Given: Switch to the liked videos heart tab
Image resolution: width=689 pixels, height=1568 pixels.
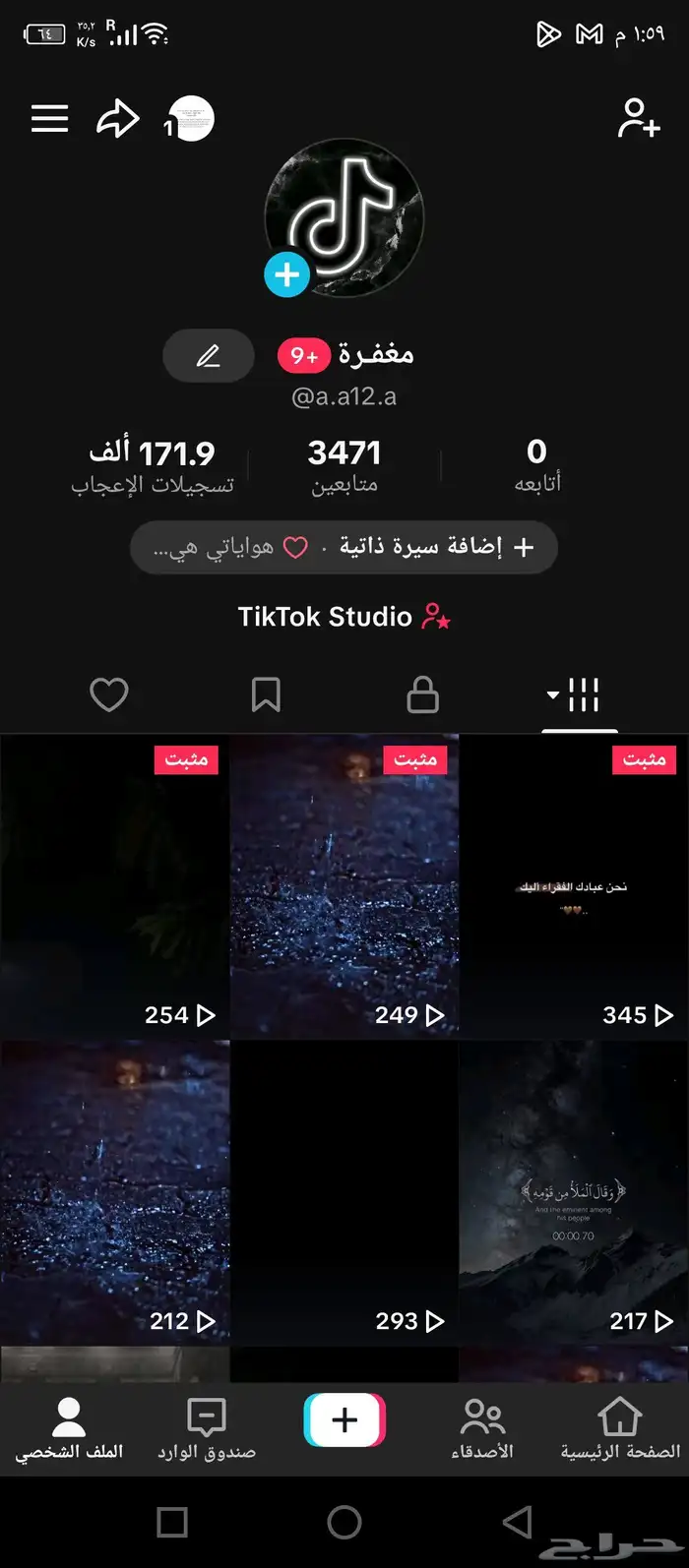Looking at the screenshot, I should click(x=109, y=695).
